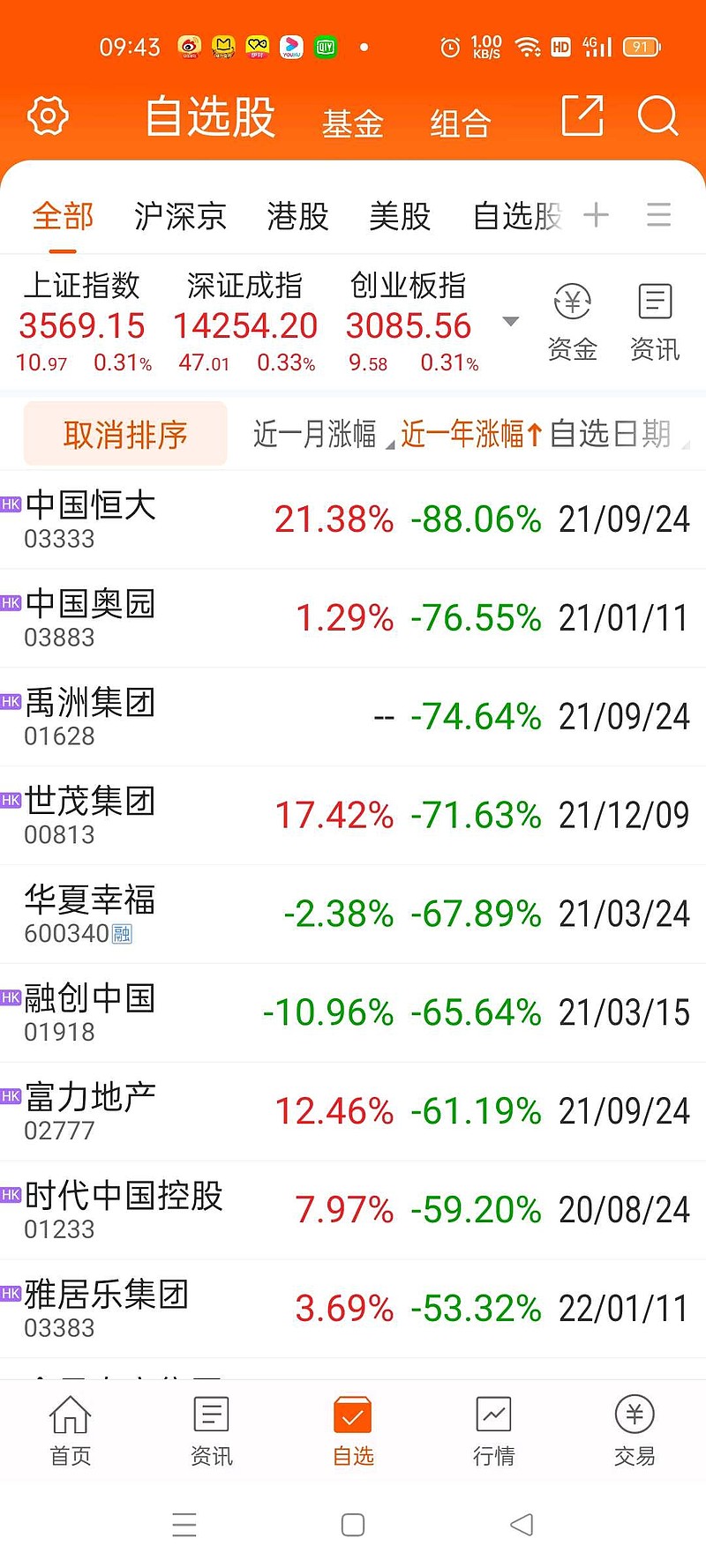The image size is (706, 1568).
Task: Expand the index detail dropdown arrow
Action: click(x=511, y=322)
